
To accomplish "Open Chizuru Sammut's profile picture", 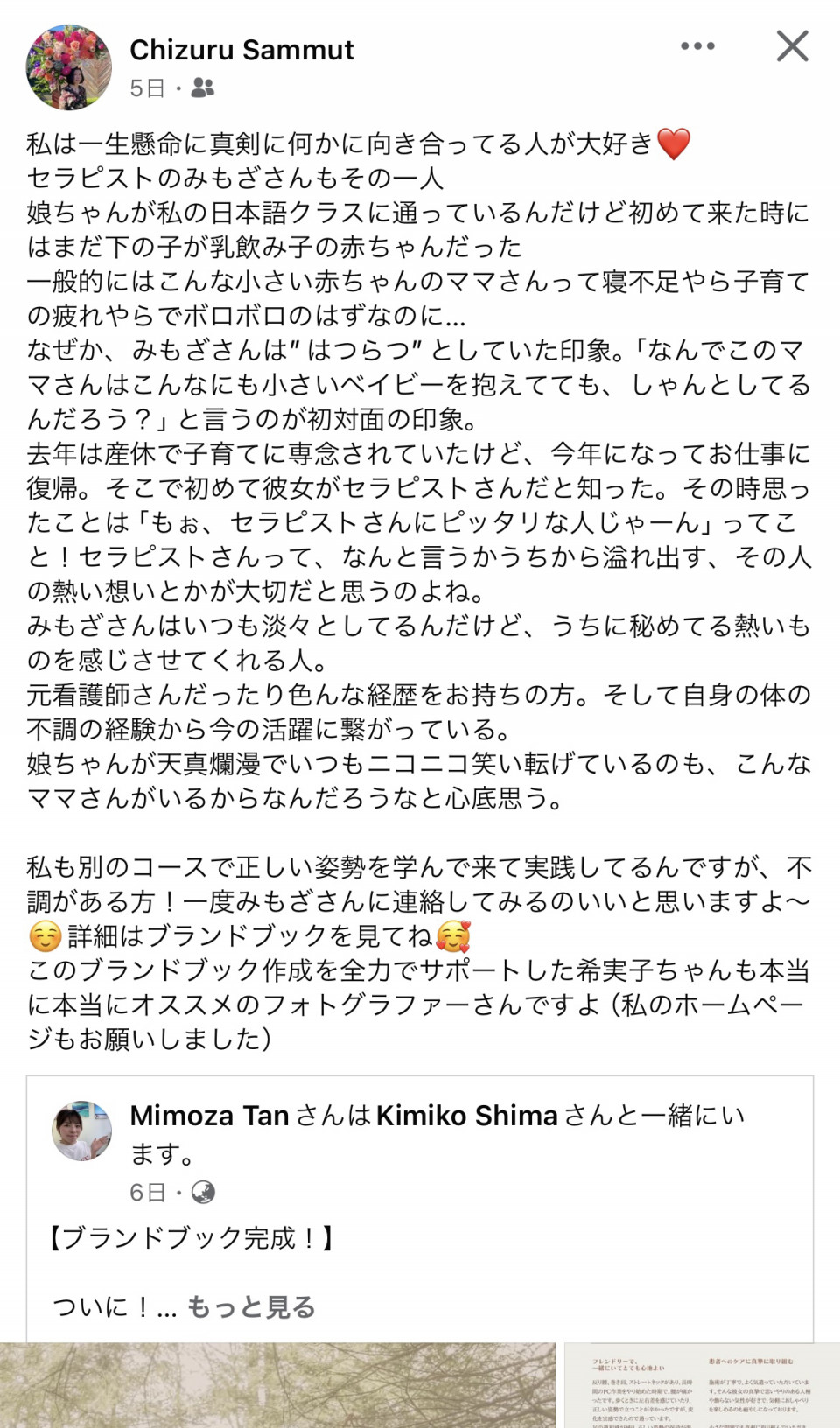I will [69, 67].
